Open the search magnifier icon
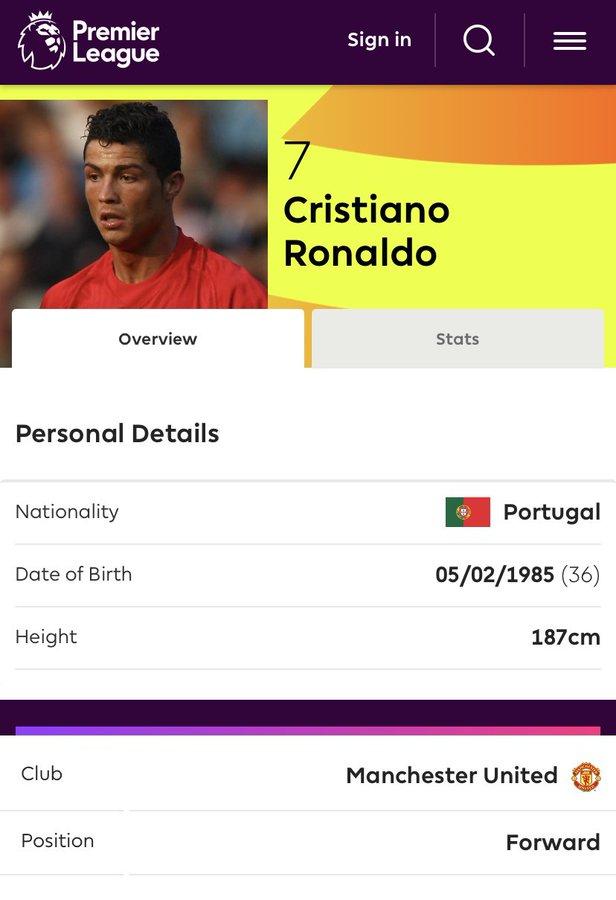This screenshot has width=616, height=900. click(479, 40)
